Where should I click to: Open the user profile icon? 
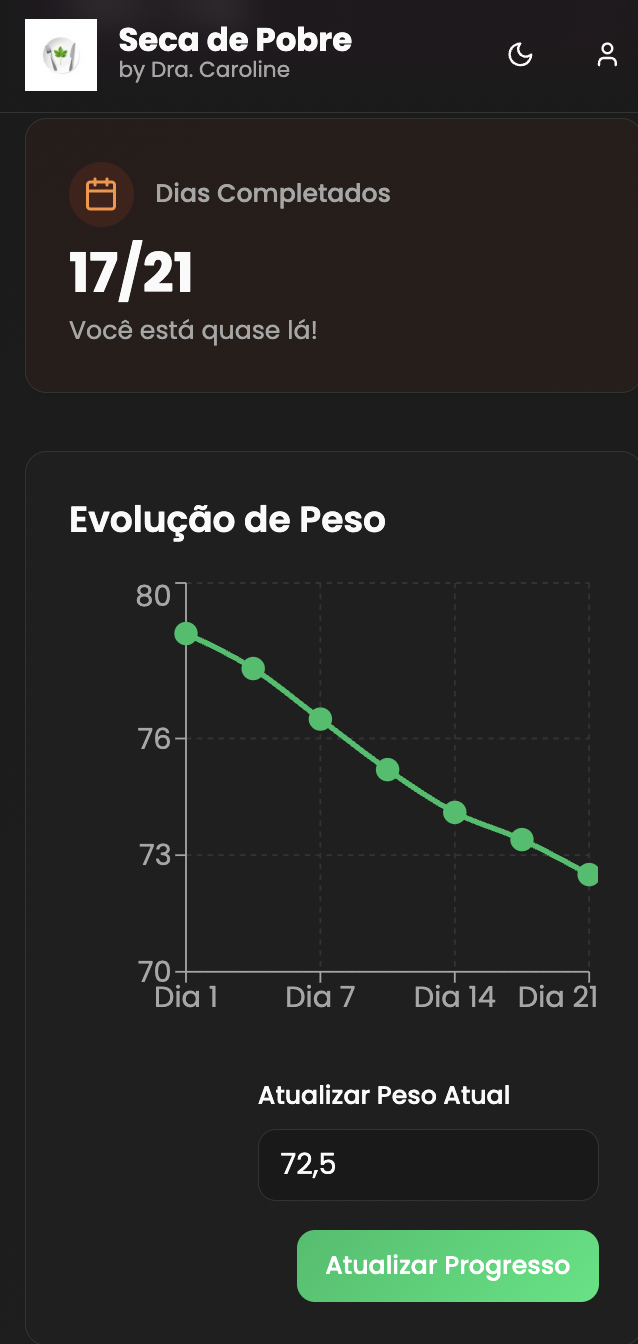[607, 55]
